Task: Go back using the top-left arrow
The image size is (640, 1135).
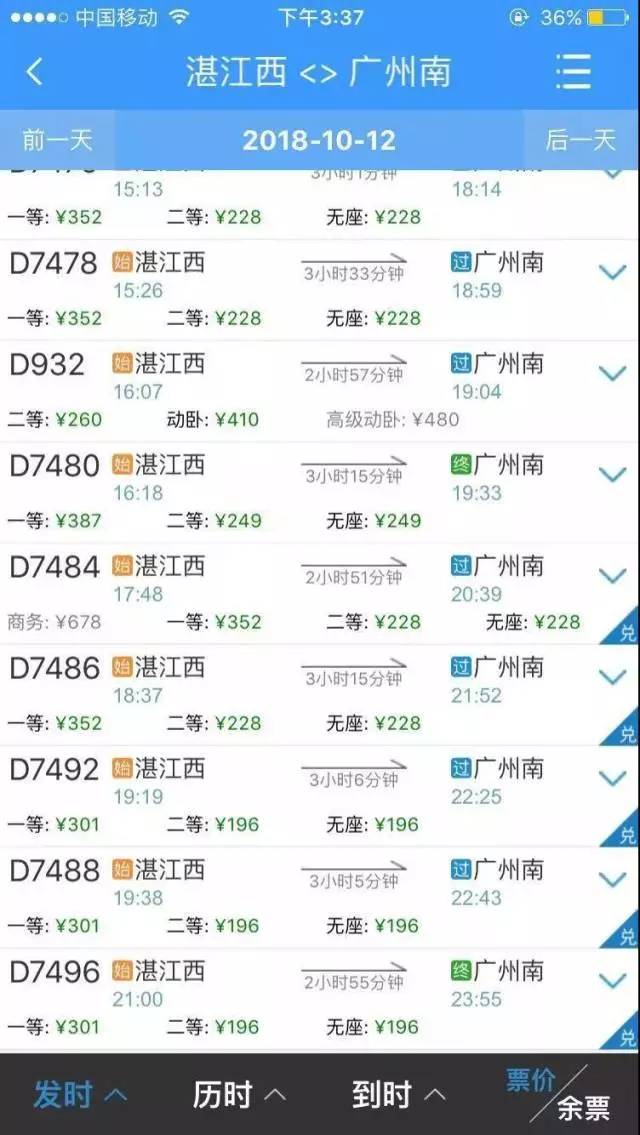Action: click(x=35, y=72)
